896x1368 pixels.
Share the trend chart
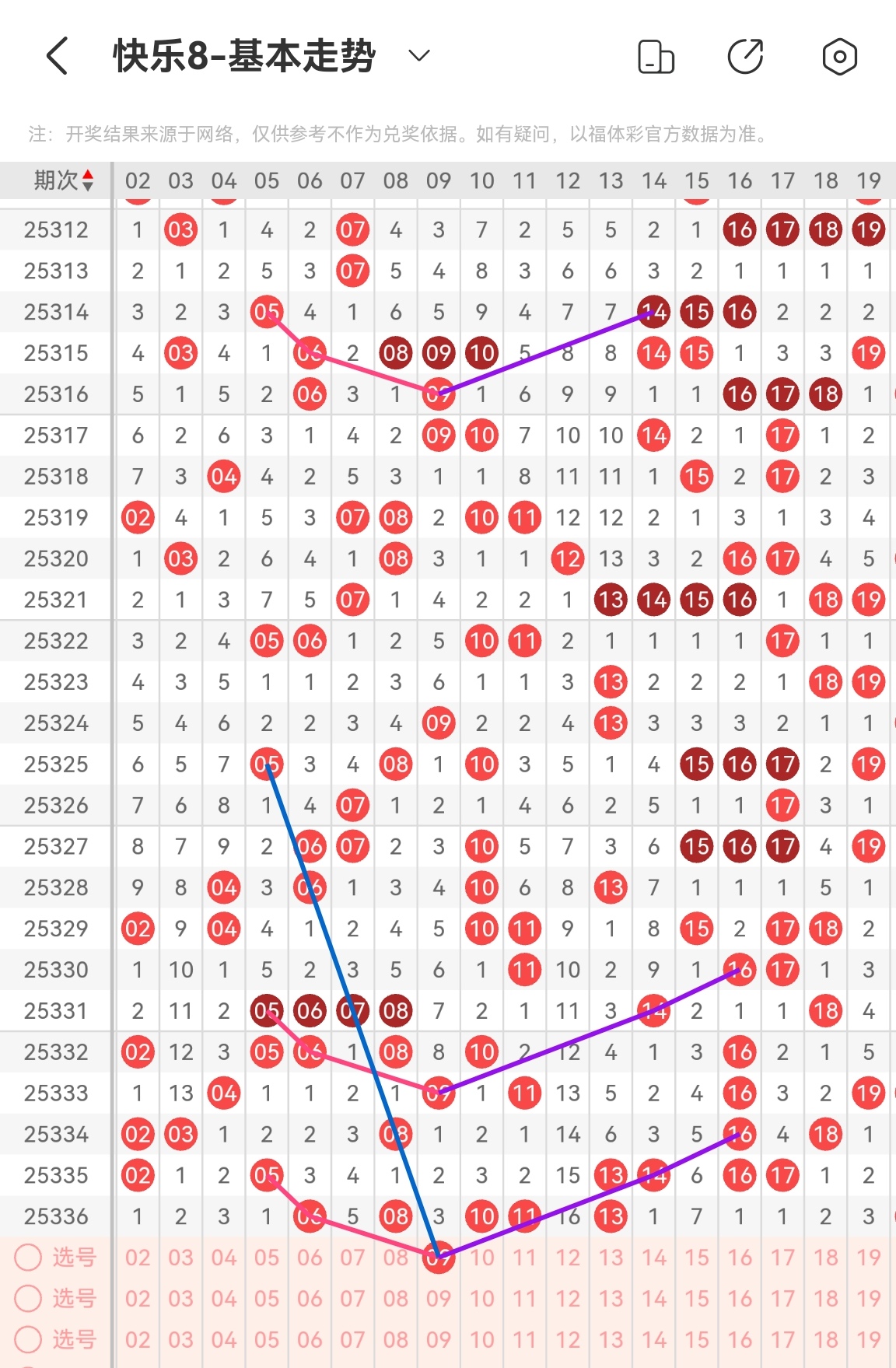(x=745, y=57)
